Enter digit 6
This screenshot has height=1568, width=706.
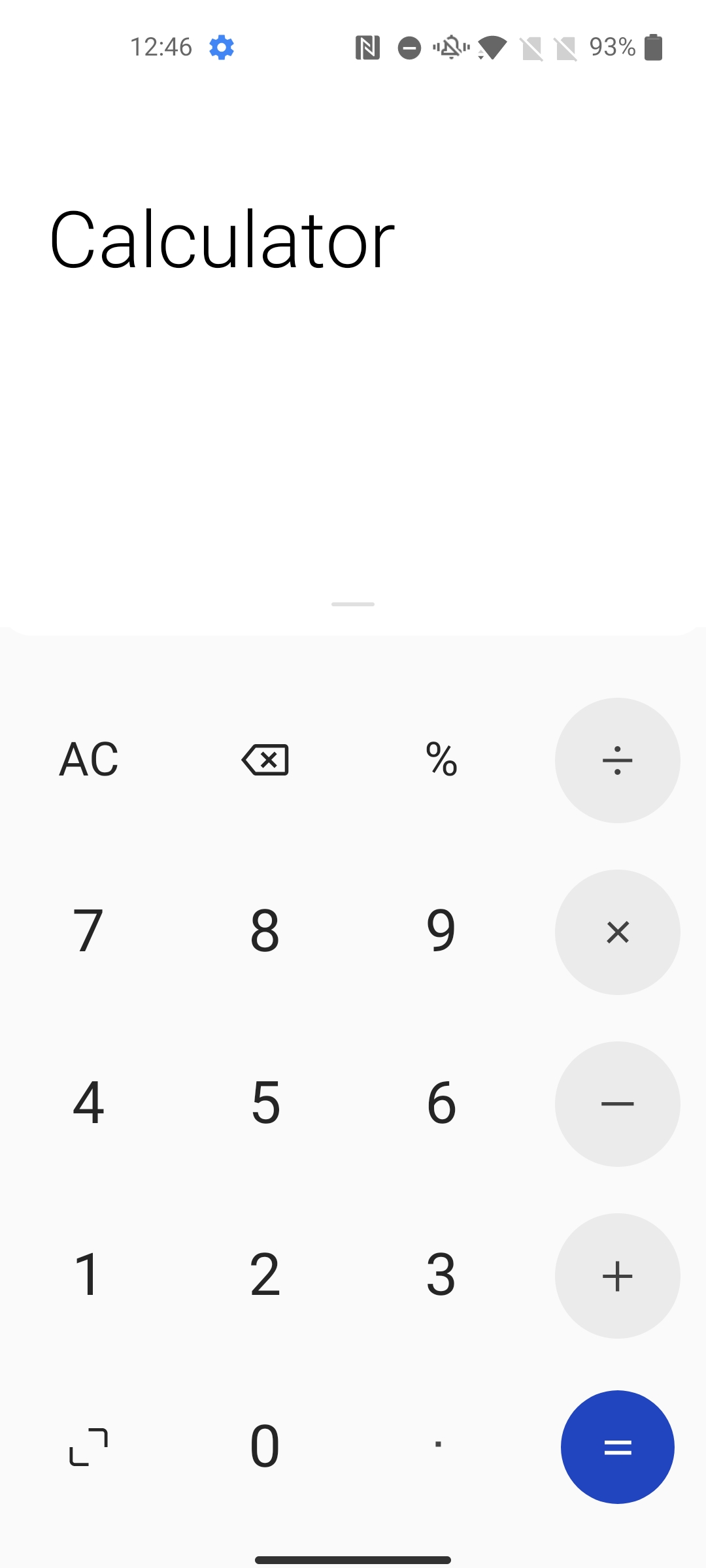(x=441, y=1103)
